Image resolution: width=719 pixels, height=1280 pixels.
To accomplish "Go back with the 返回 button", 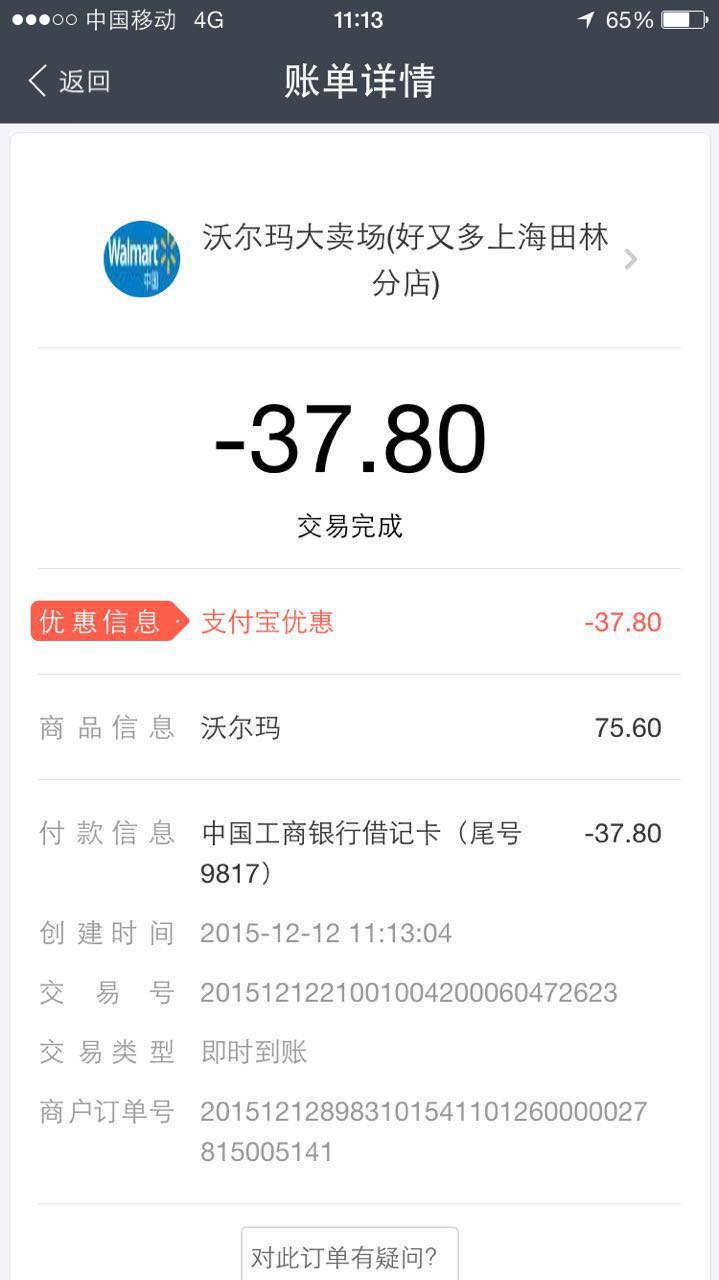I will pos(68,81).
